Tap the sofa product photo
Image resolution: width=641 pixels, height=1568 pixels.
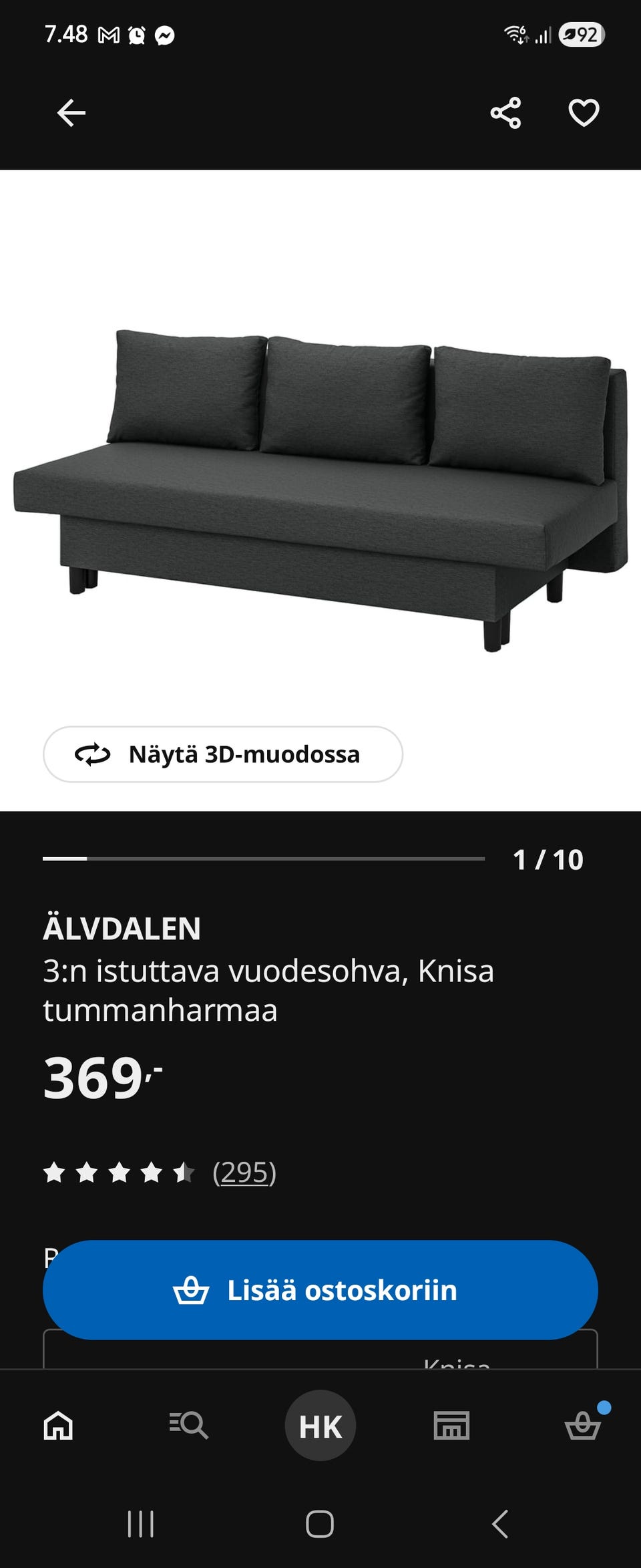pyautogui.click(x=320, y=481)
